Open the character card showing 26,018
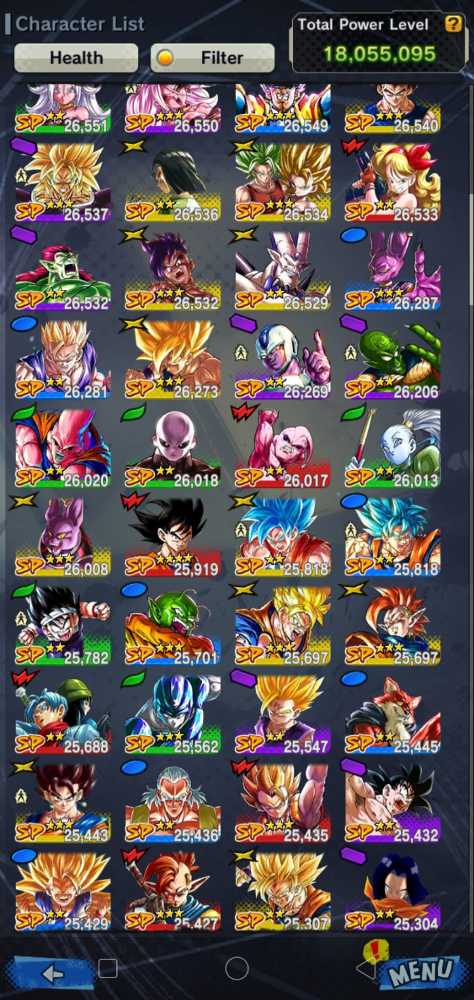Image resolution: width=474 pixels, height=1000 pixels. tap(172, 448)
